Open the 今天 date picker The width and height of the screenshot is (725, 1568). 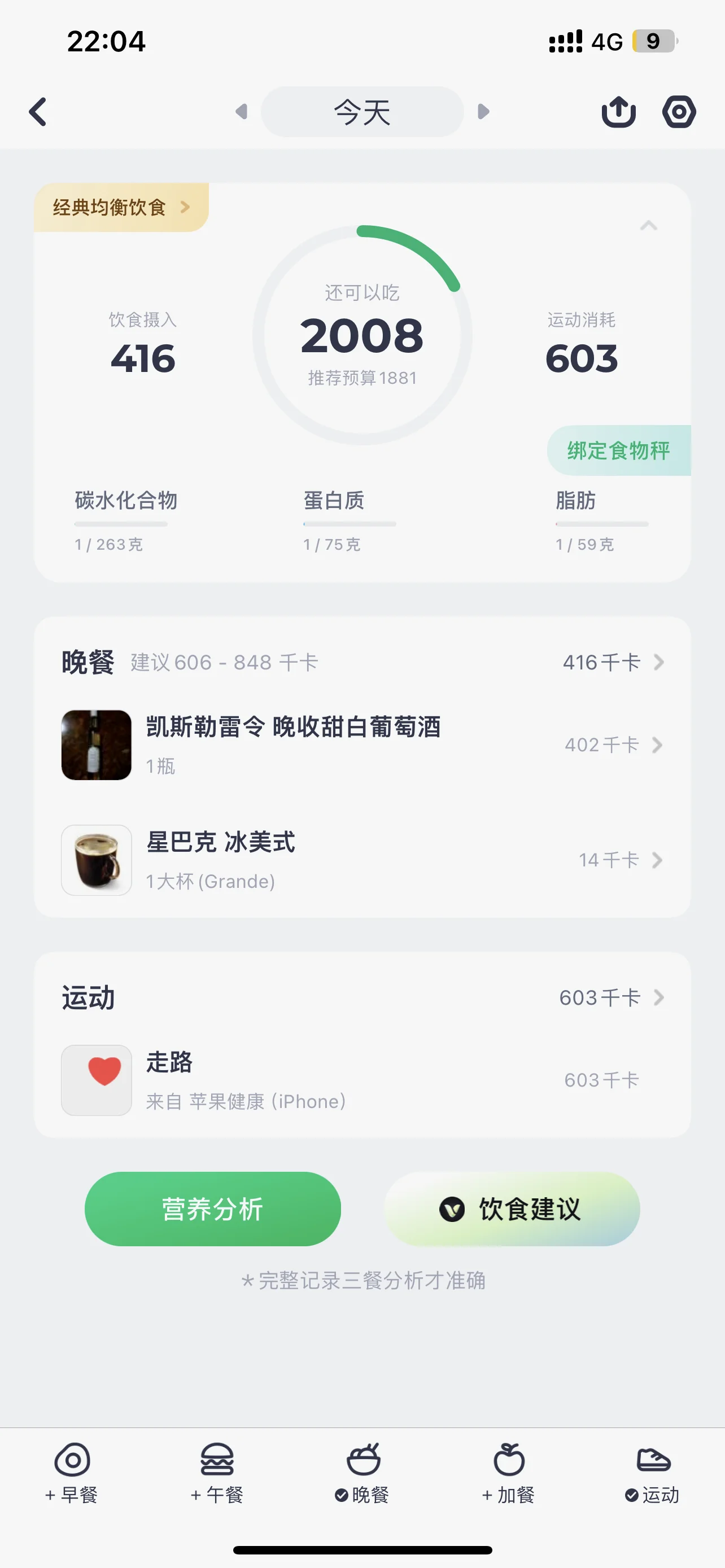click(x=362, y=112)
